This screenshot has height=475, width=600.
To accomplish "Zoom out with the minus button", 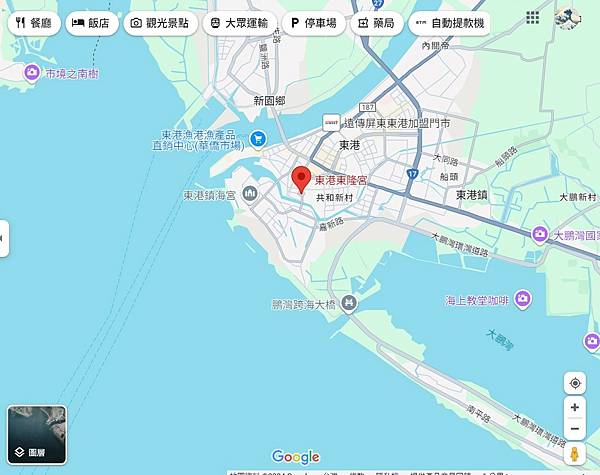I will click(574, 430).
